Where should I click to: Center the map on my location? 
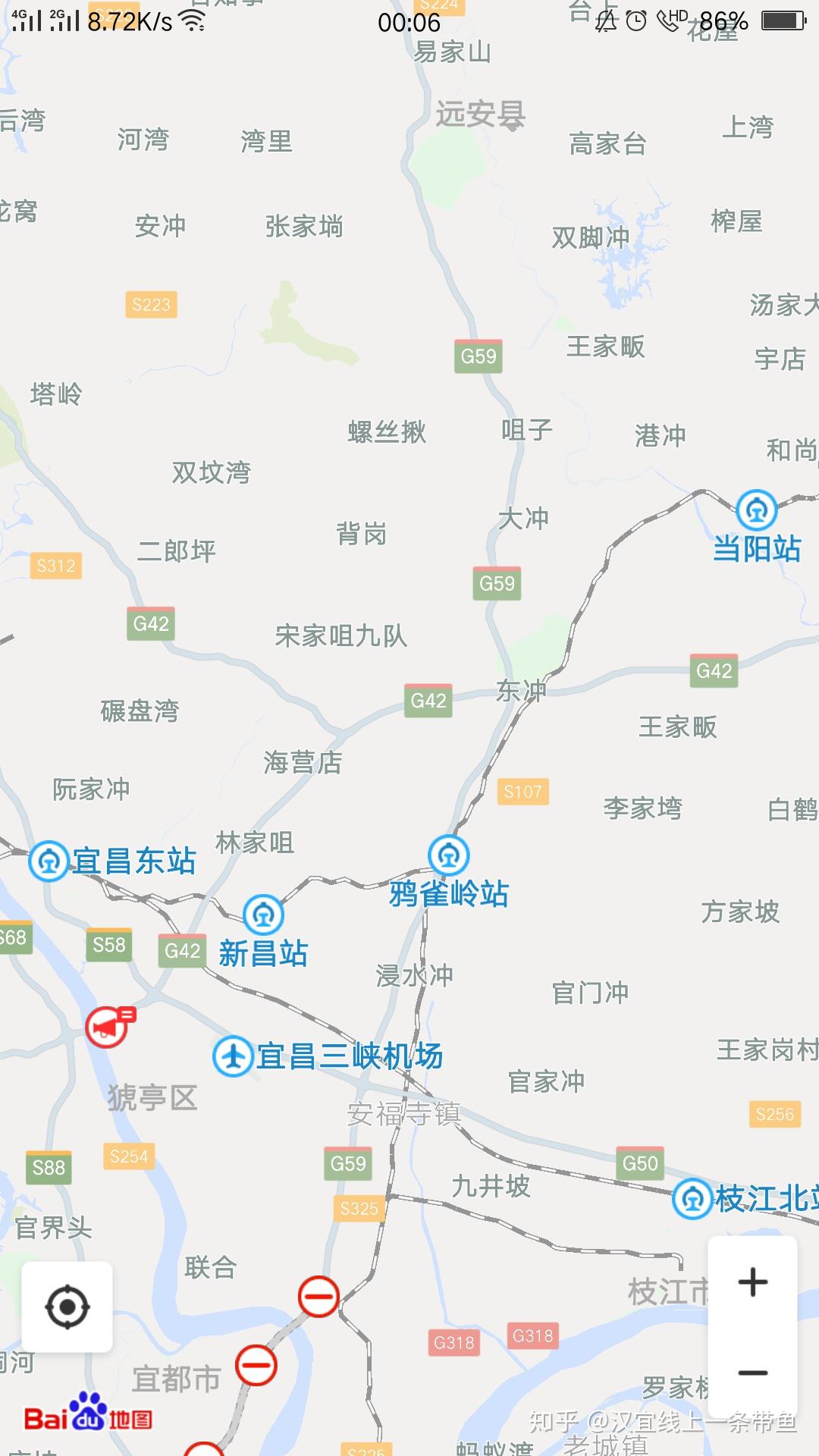pos(67,1307)
